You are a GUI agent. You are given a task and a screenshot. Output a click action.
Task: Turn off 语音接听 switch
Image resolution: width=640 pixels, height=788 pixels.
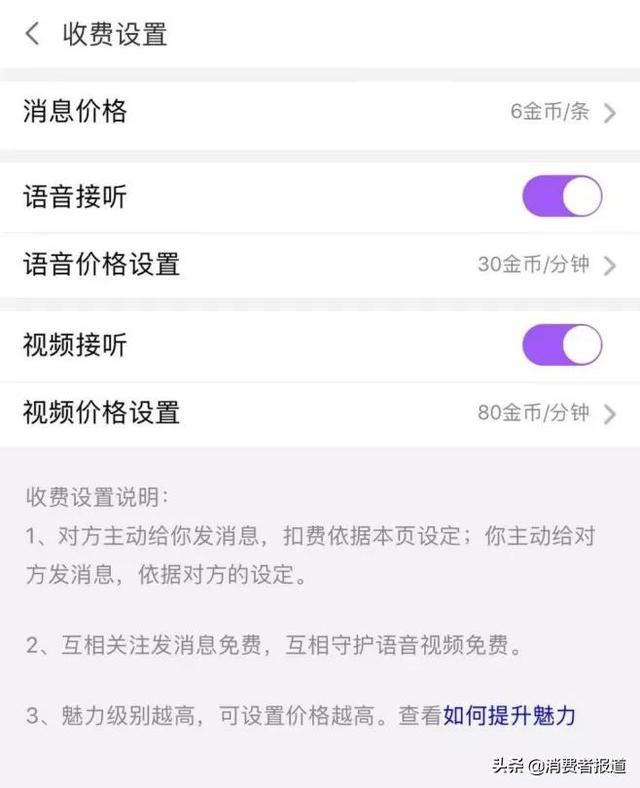click(x=562, y=197)
